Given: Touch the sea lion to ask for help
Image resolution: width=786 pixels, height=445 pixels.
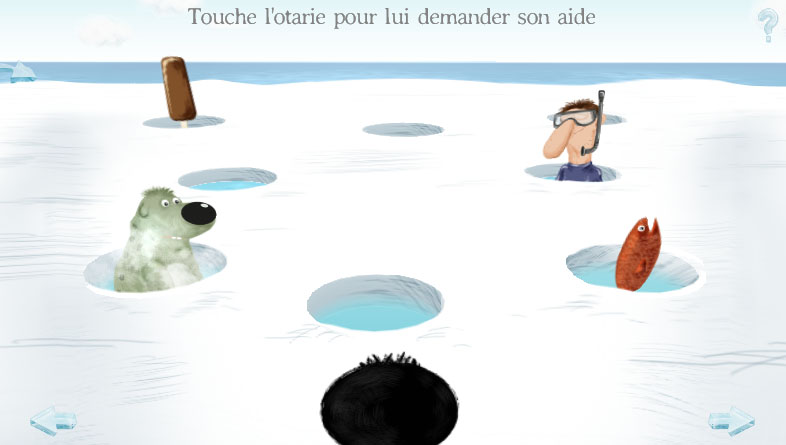Looking at the screenshot, I should click(165, 238).
